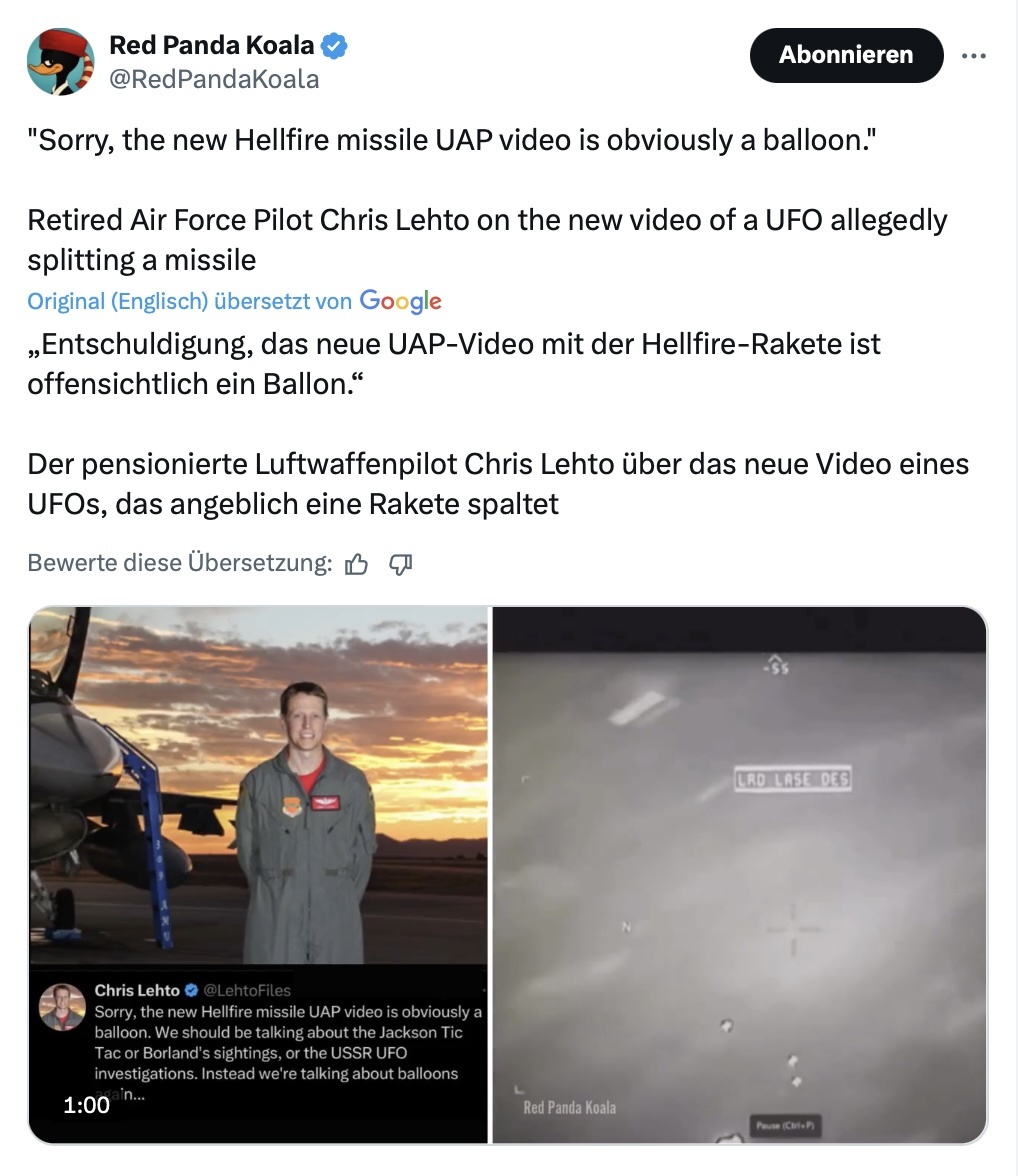The width and height of the screenshot is (1018, 1176).
Task: Tap the Abonnieren follow button
Action: [846, 55]
